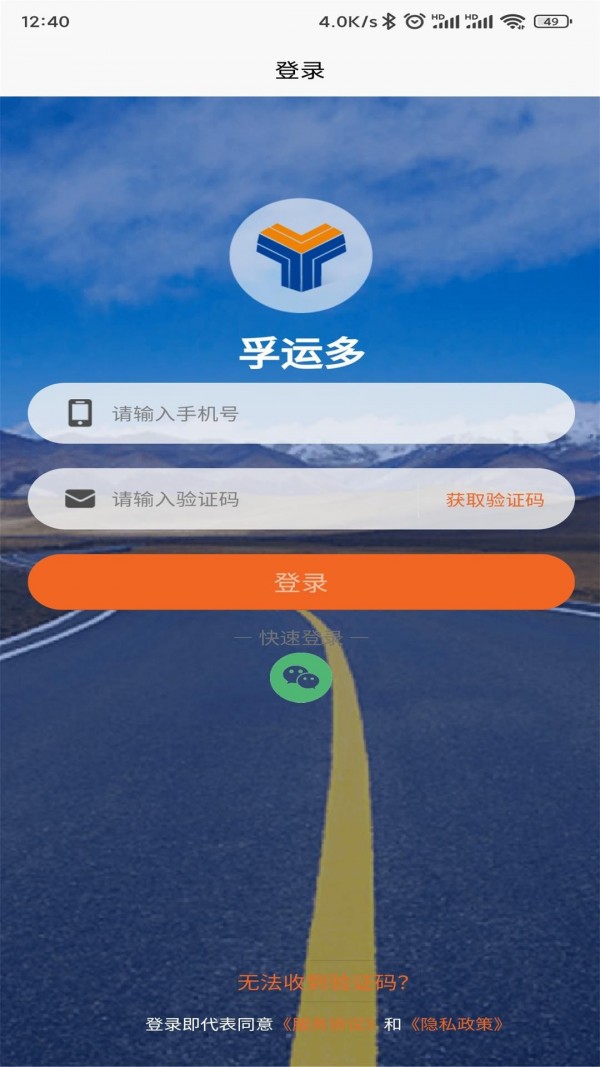Log in quickly with WeChat icon
Image resolution: width=600 pixels, height=1067 pixels.
coord(300,678)
